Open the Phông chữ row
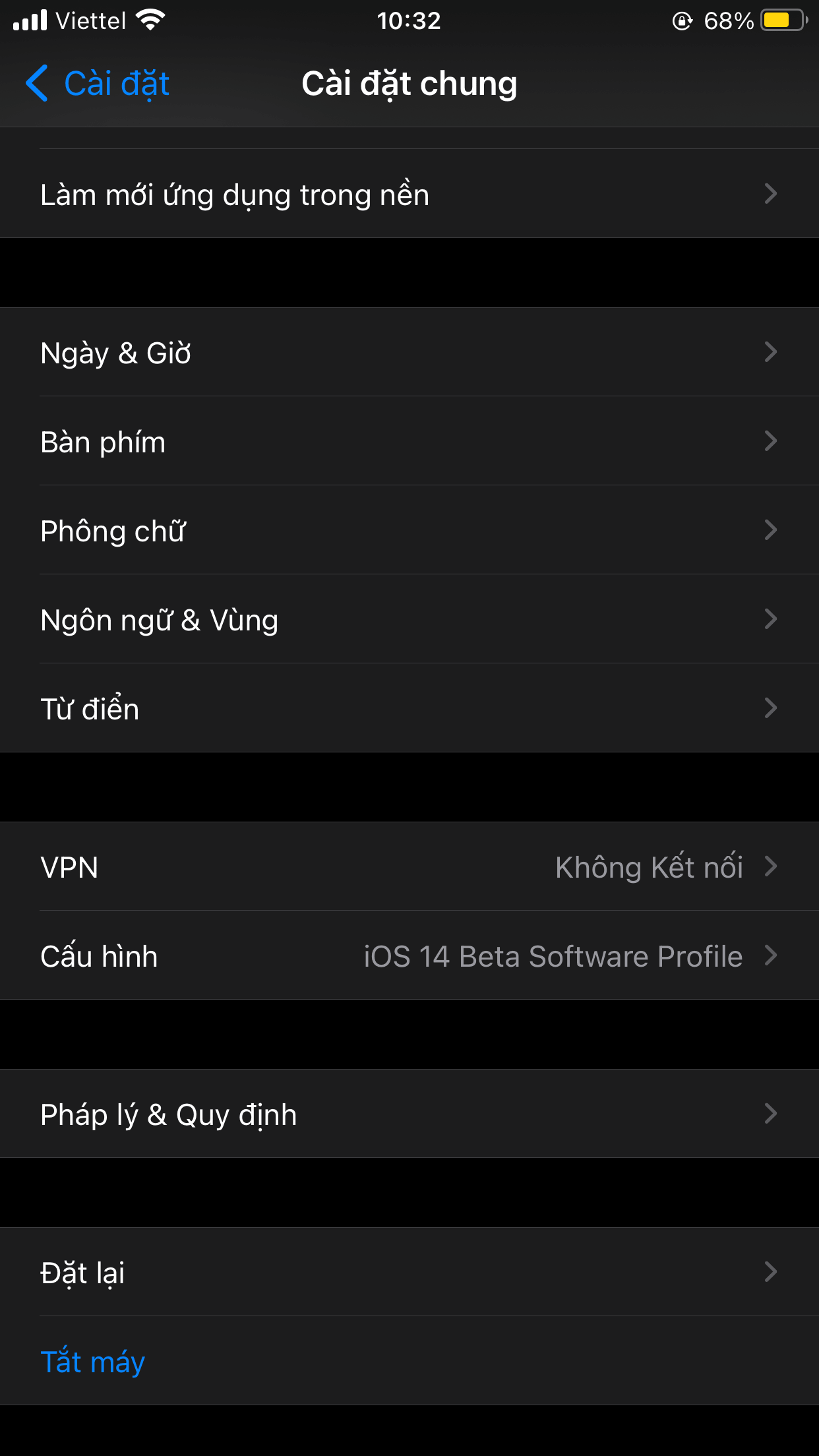Screen dimensions: 819x1456 coord(409,530)
